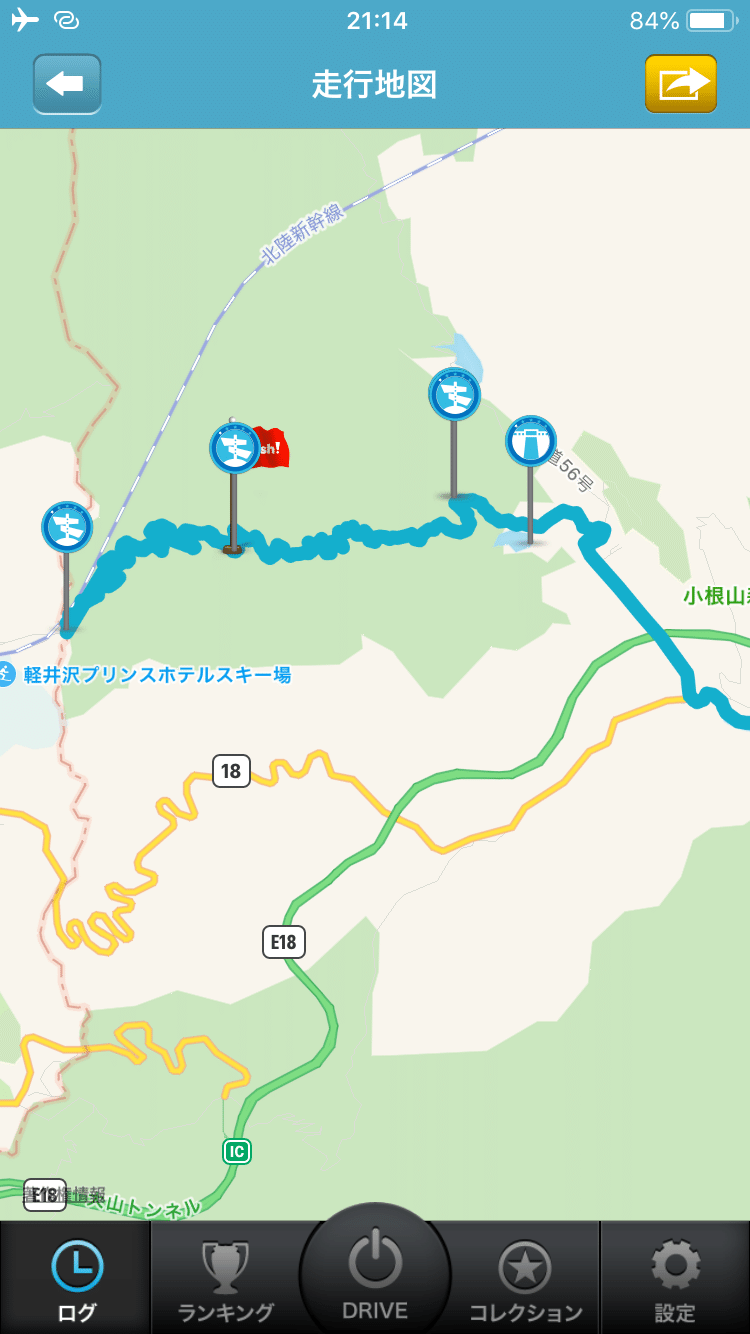
Task: Tap the signpost checkpoint pin beside the Finish flag
Action: click(234, 449)
